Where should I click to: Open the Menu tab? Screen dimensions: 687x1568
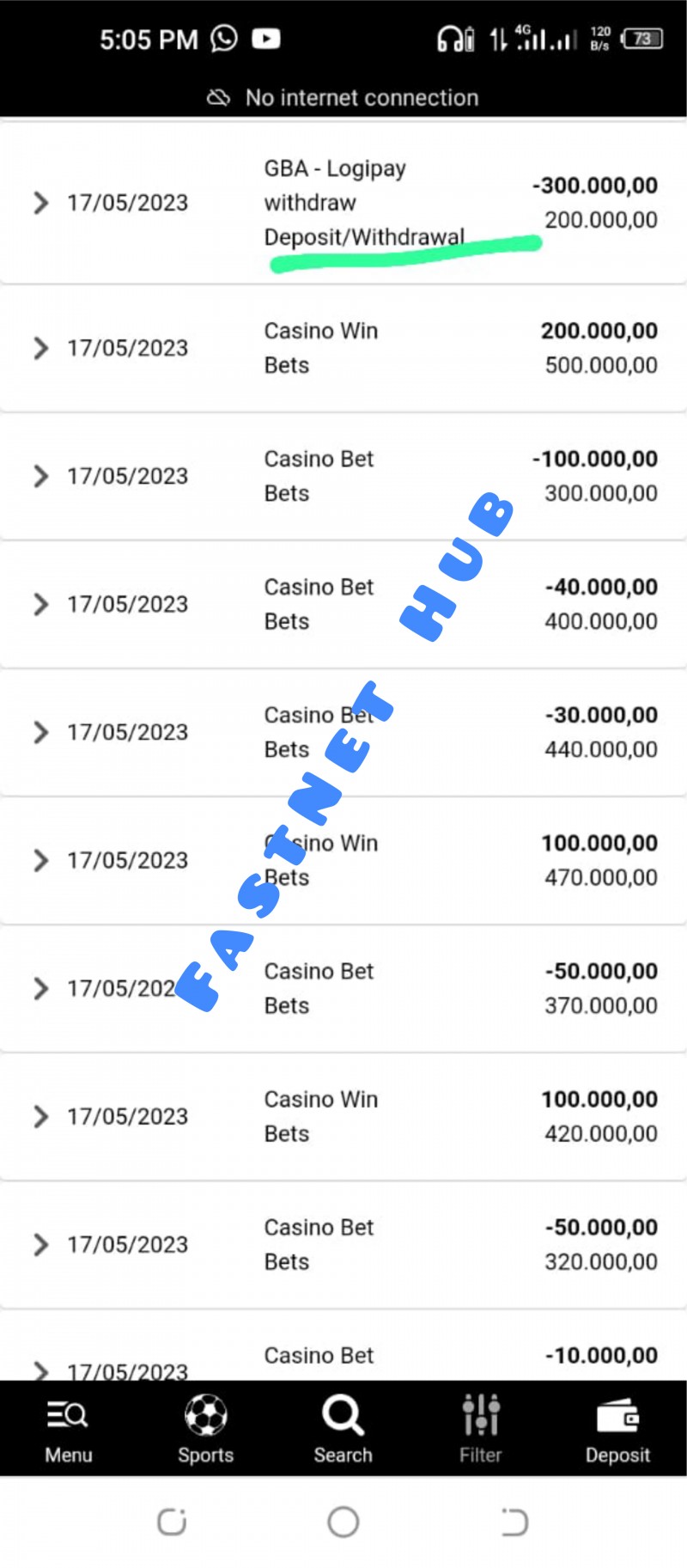(69, 1431)
